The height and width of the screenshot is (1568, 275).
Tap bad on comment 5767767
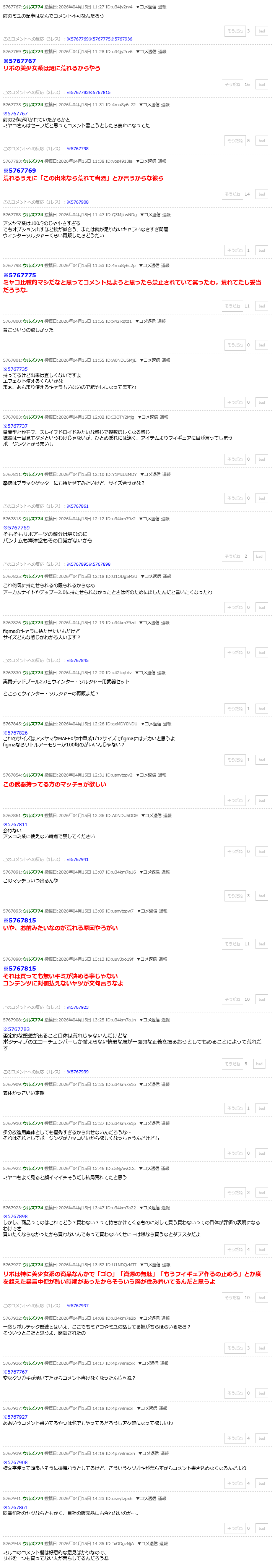(x=262, y=31)
